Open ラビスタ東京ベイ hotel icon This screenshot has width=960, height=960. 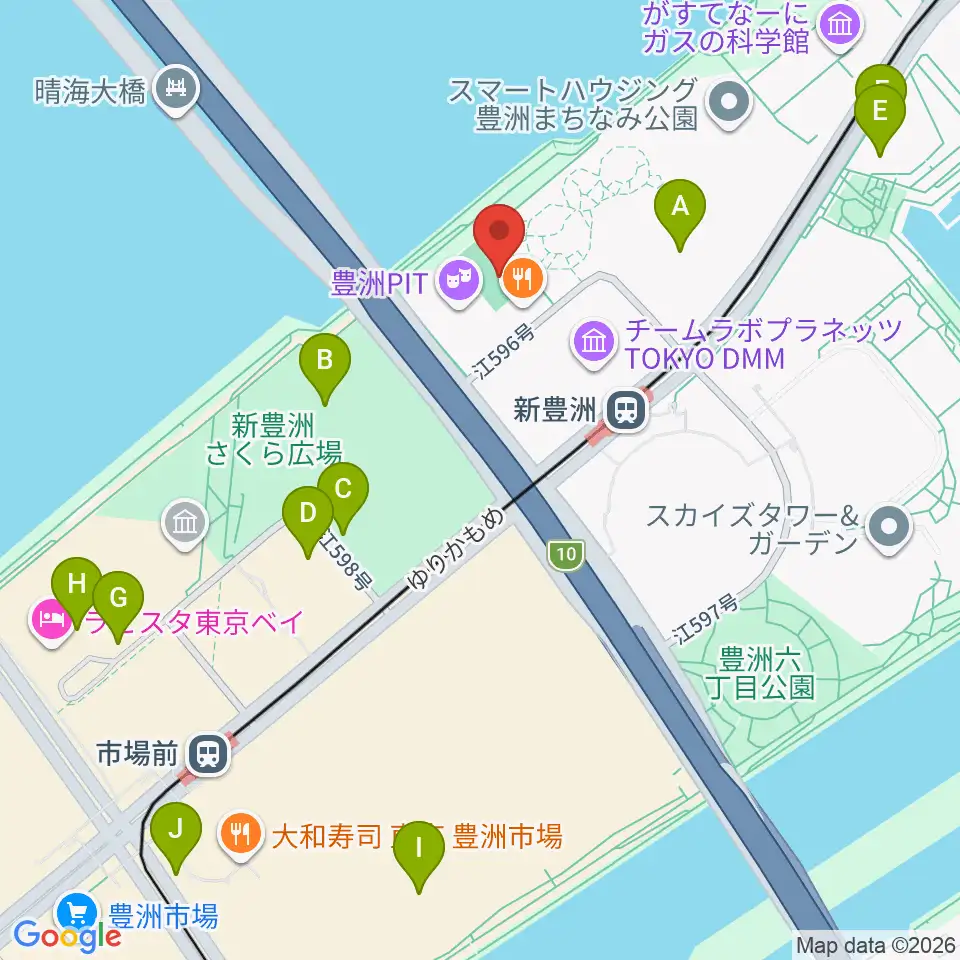click(51, 622)
